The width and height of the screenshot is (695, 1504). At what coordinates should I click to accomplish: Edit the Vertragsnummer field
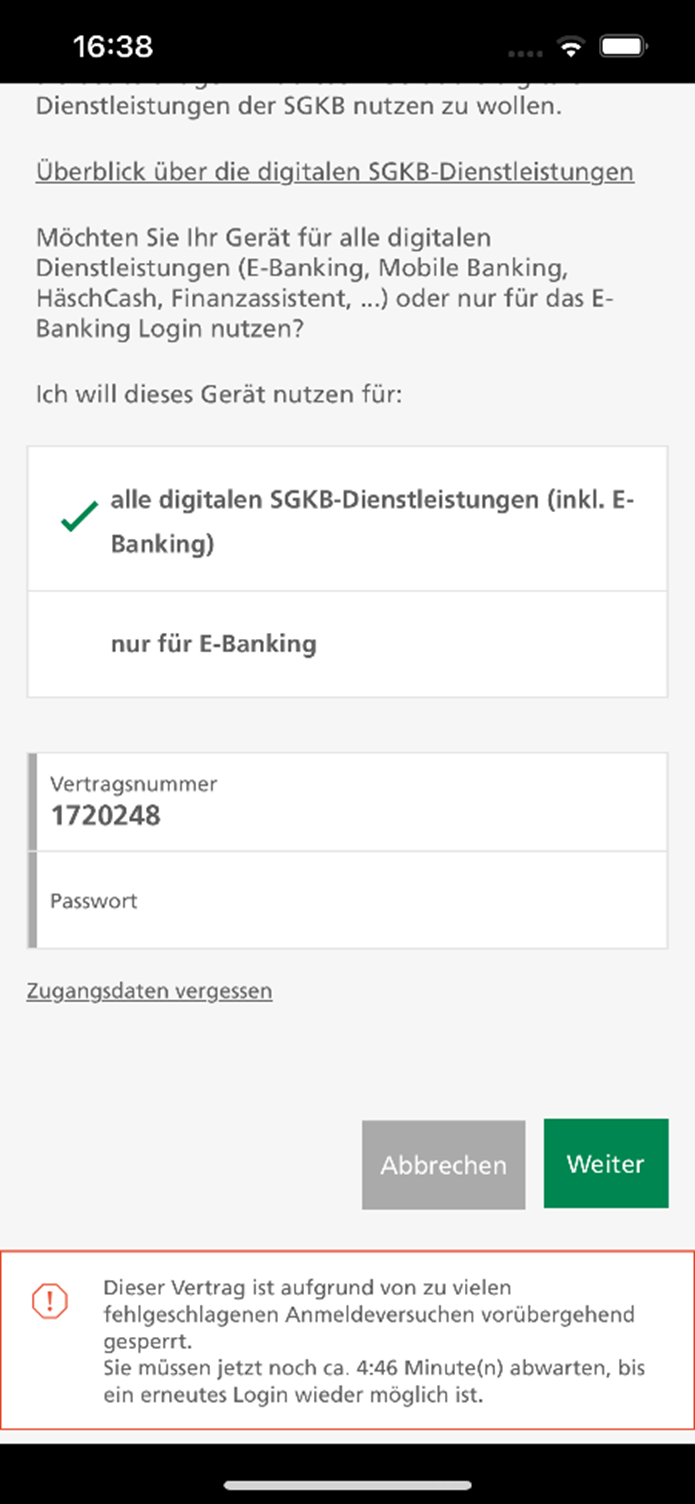[347, 802]
